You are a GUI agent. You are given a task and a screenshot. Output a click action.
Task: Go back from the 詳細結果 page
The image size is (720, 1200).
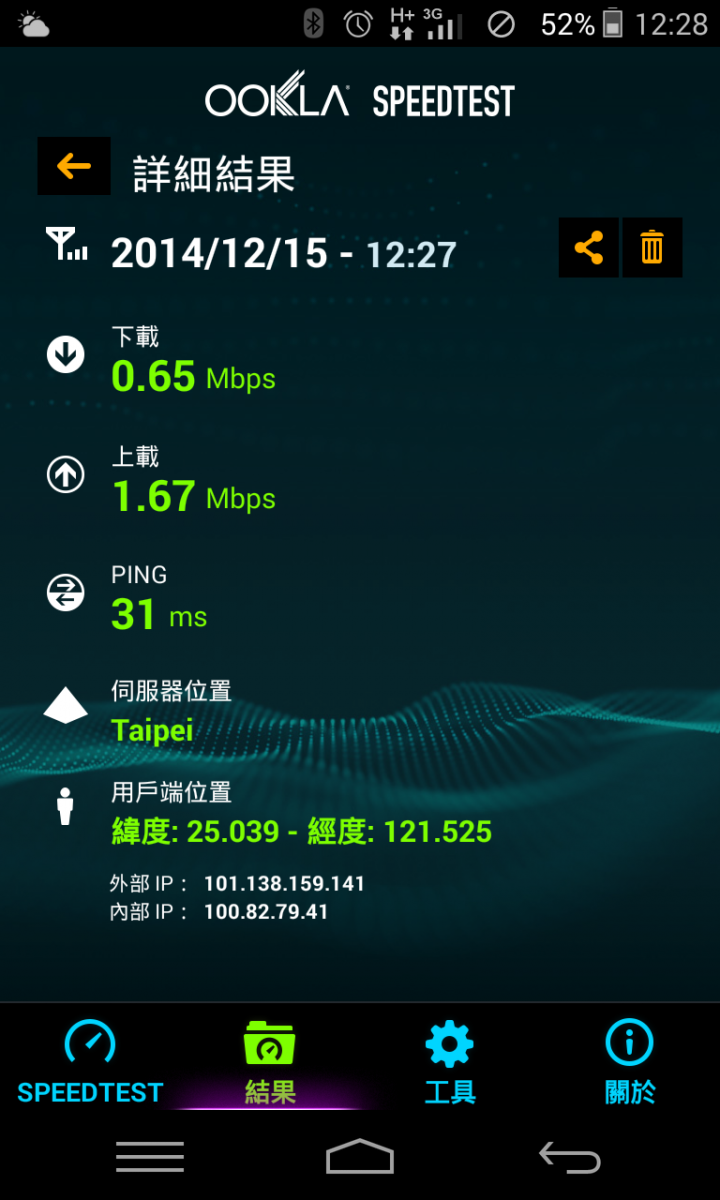(x=74, y=166)
